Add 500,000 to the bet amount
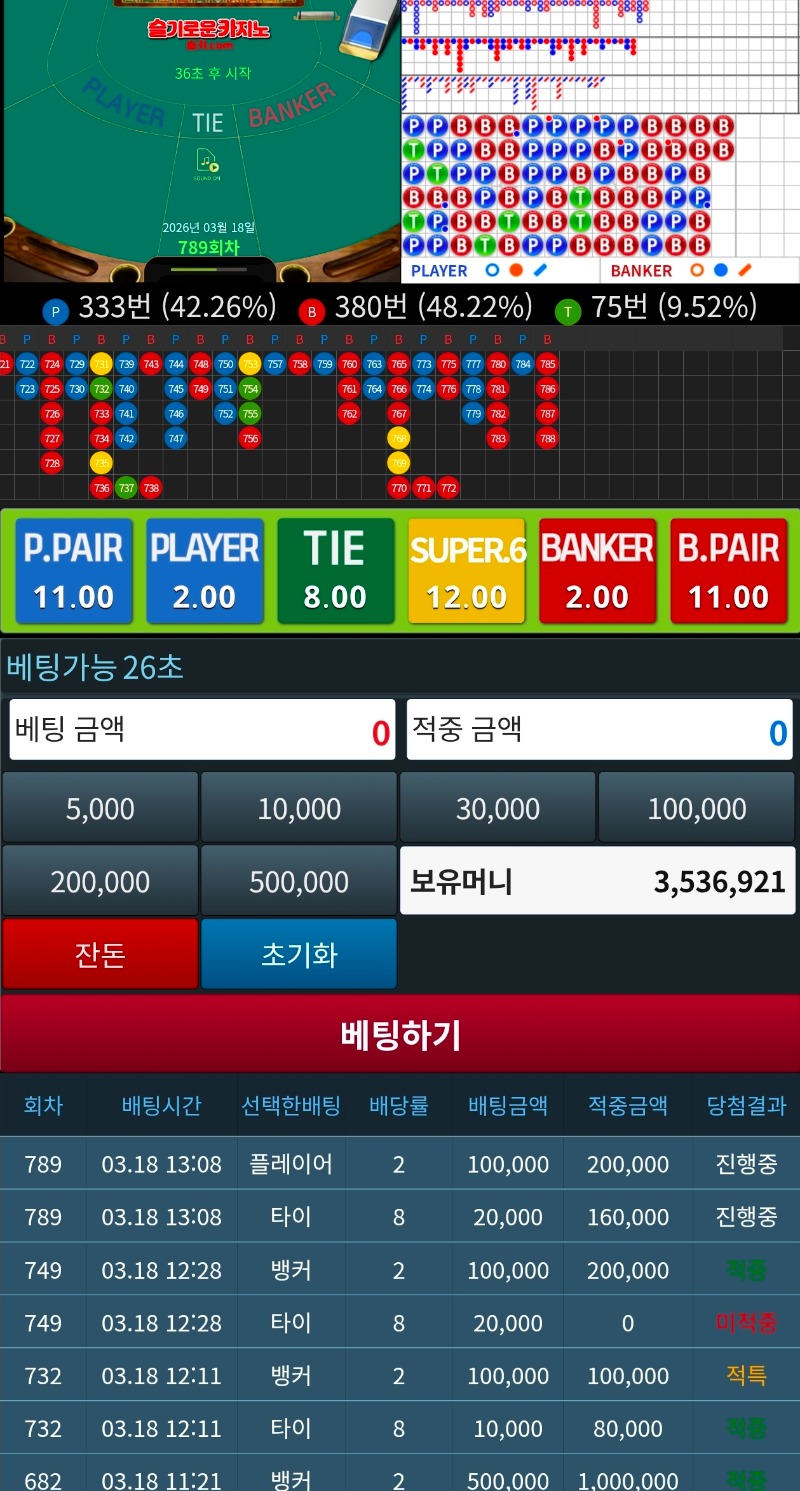The height and width of the screenshot is (1491, 800). click(299, 881)
